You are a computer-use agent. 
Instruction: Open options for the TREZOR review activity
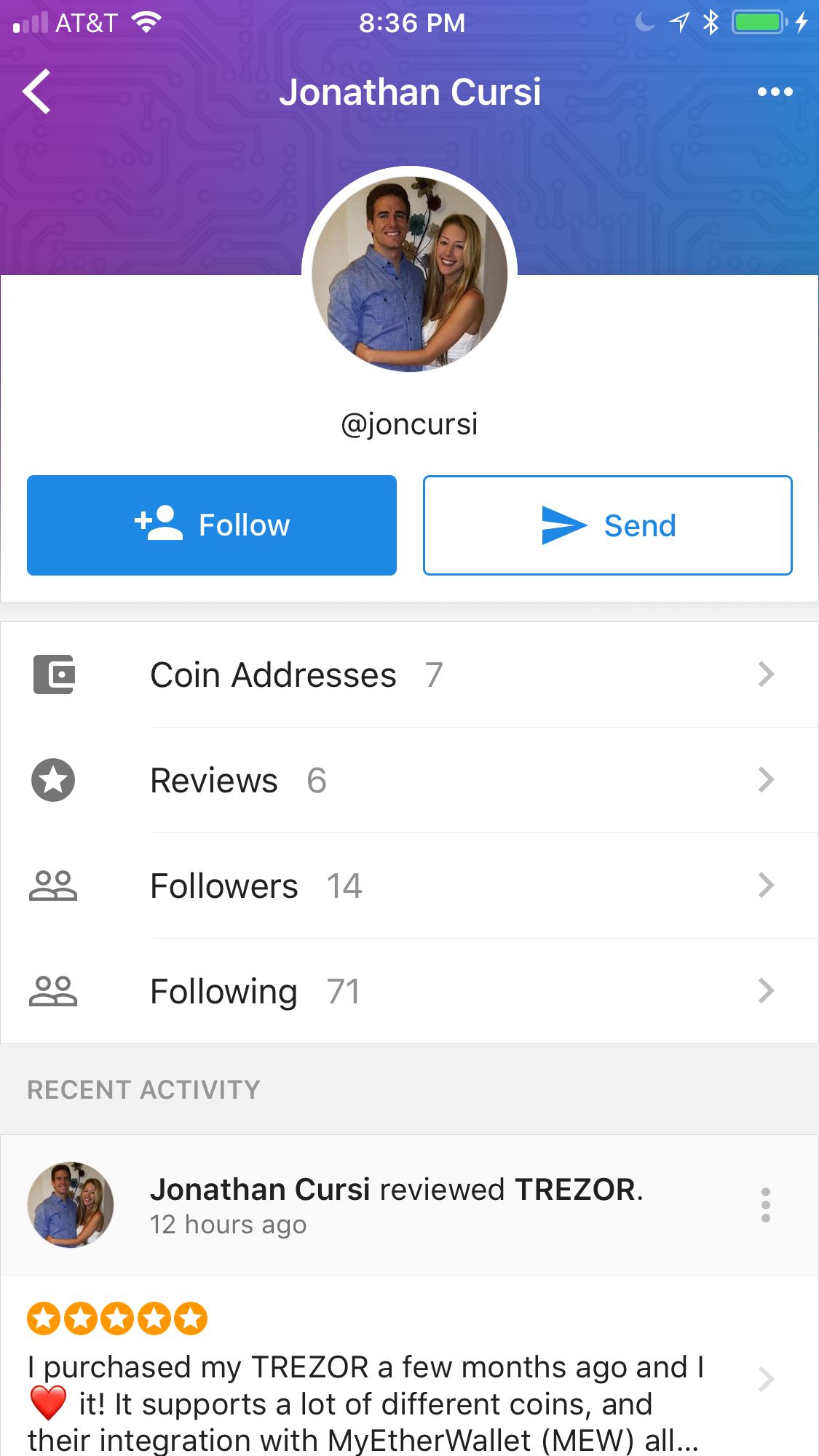pyautogui.click(x=765, y=1205)
